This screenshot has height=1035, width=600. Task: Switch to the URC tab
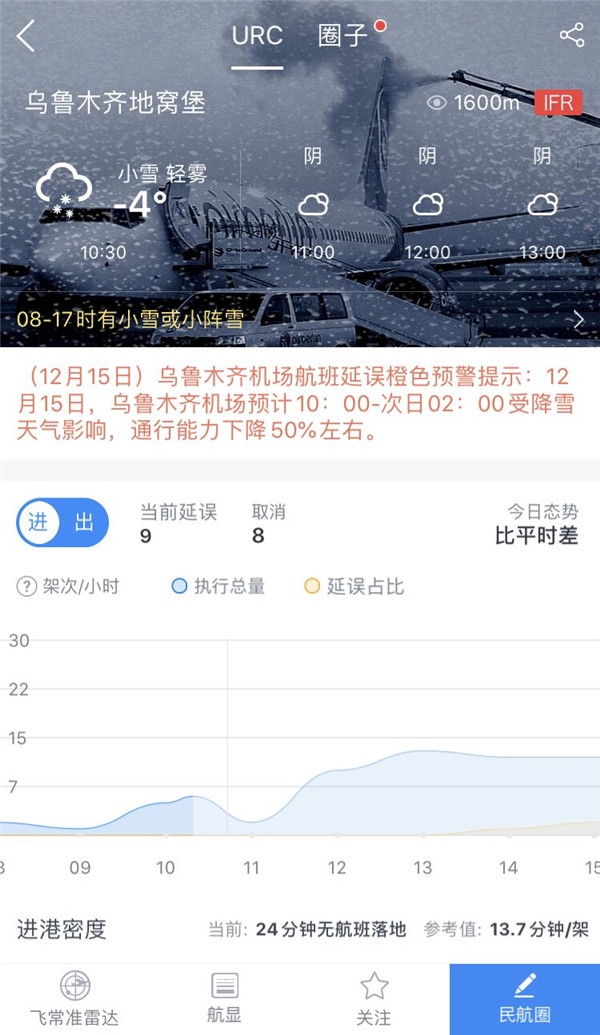click(257, 36)
